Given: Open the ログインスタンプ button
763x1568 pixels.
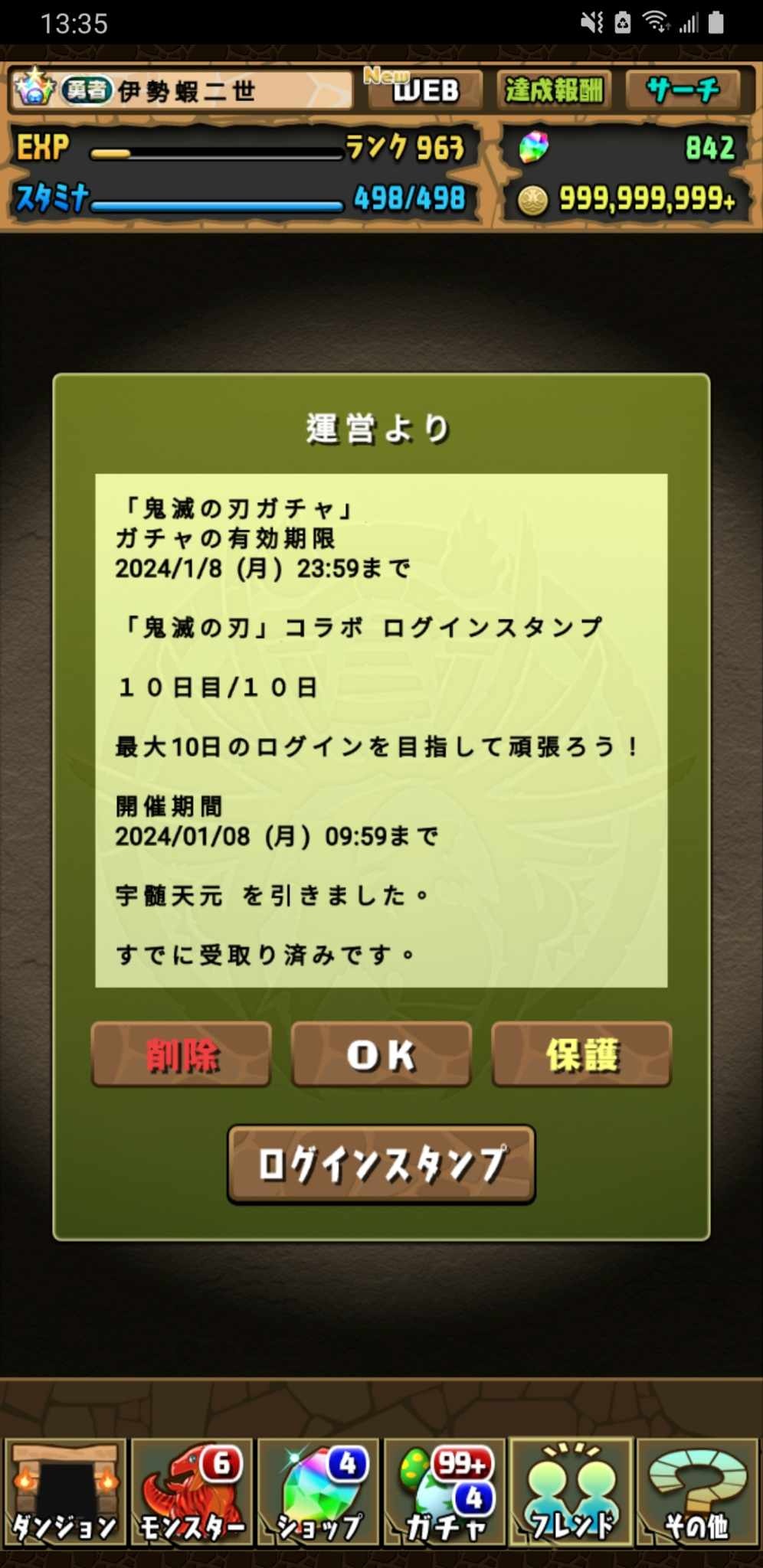Looking at the screenshot, I should click(x=381, y=1164).
